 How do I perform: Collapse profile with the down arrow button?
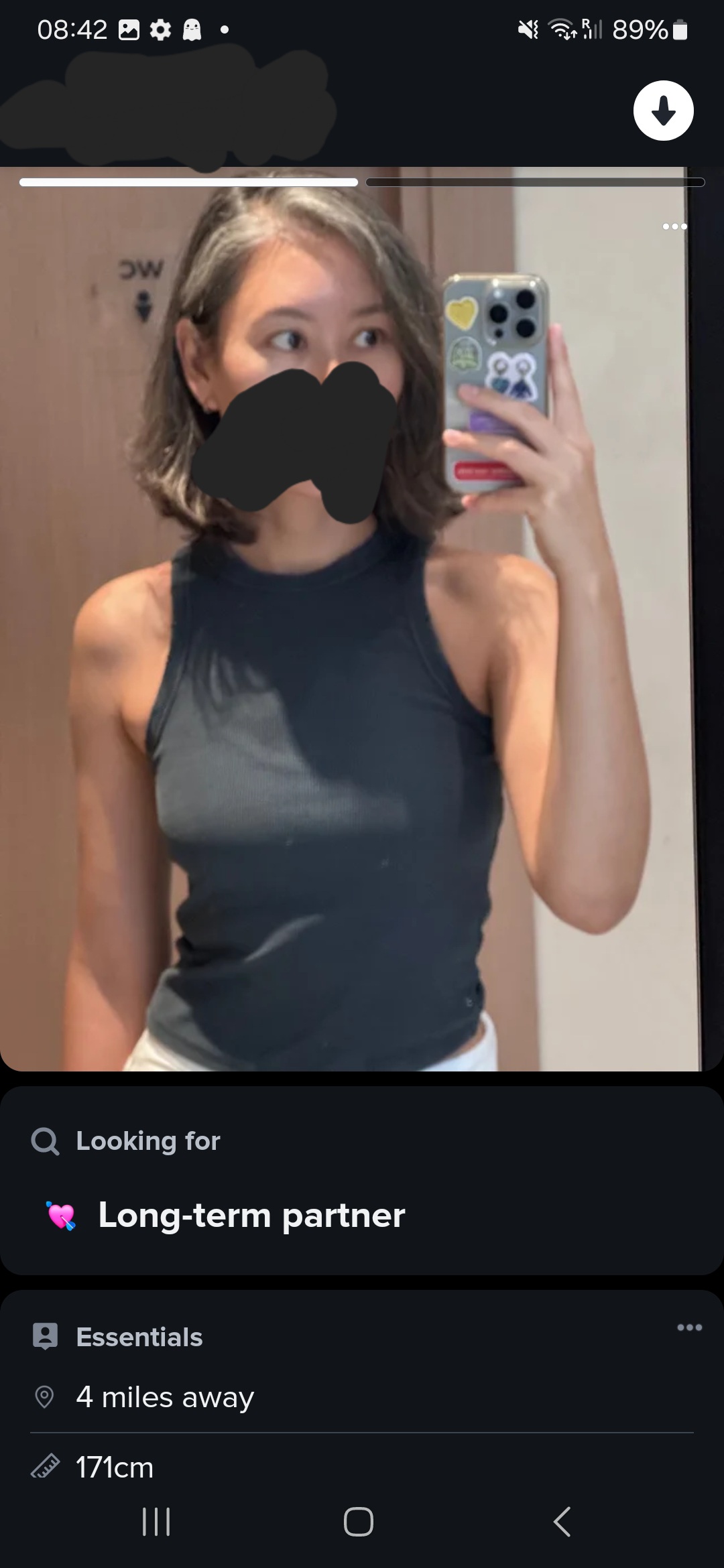coord(663,111)
